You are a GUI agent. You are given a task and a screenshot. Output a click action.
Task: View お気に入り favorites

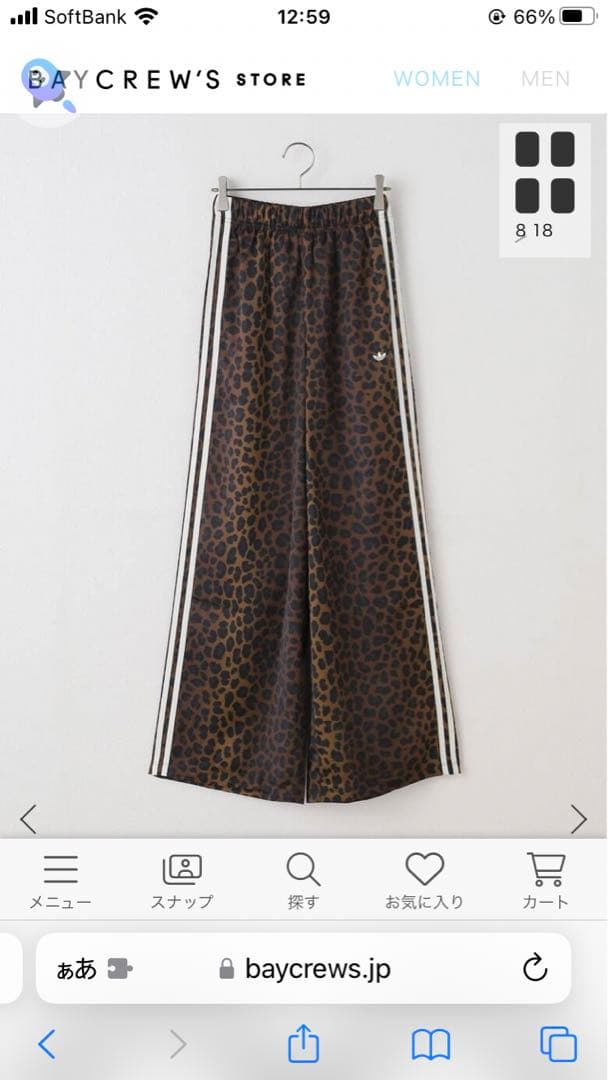pyautogui.click(x=424, y=881)
